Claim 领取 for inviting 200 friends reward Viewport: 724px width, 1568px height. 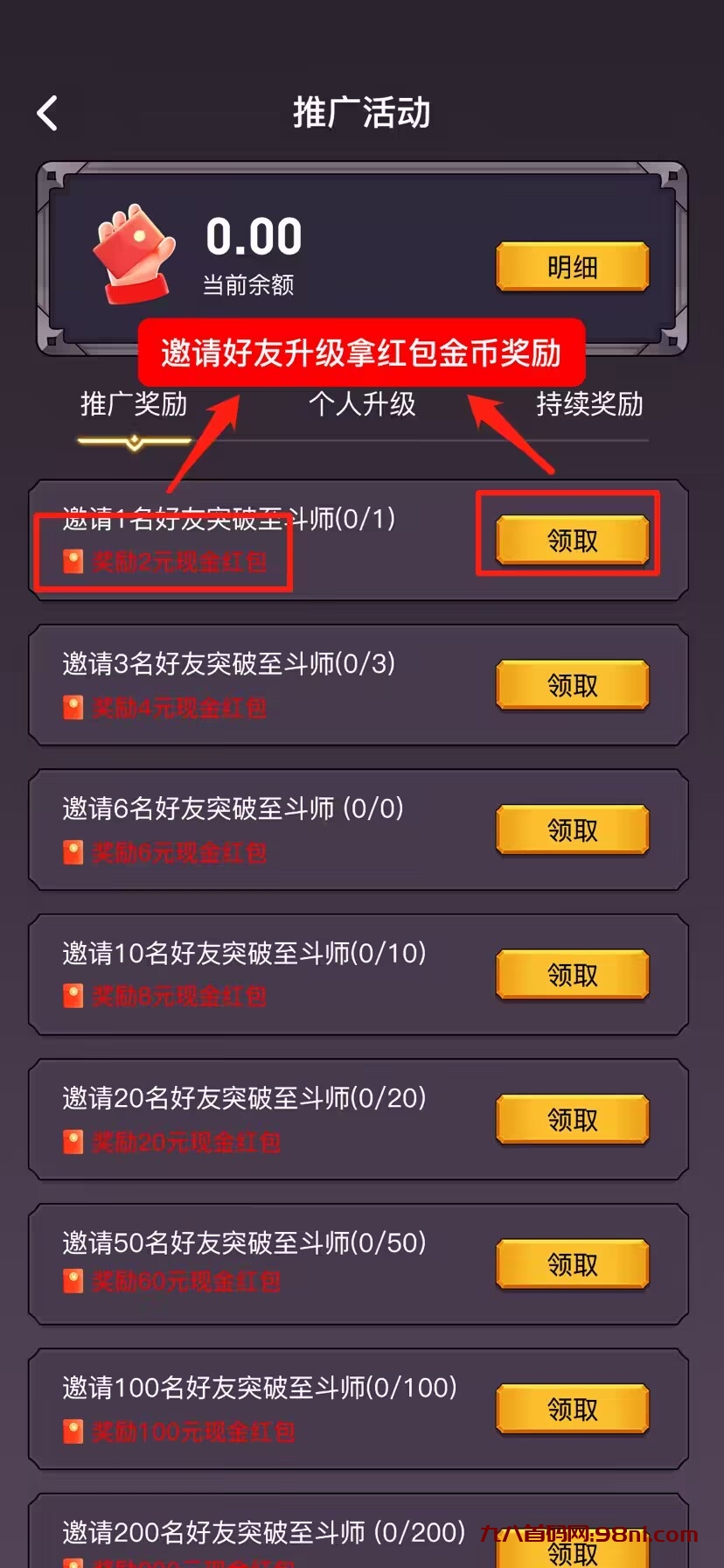572,1551
